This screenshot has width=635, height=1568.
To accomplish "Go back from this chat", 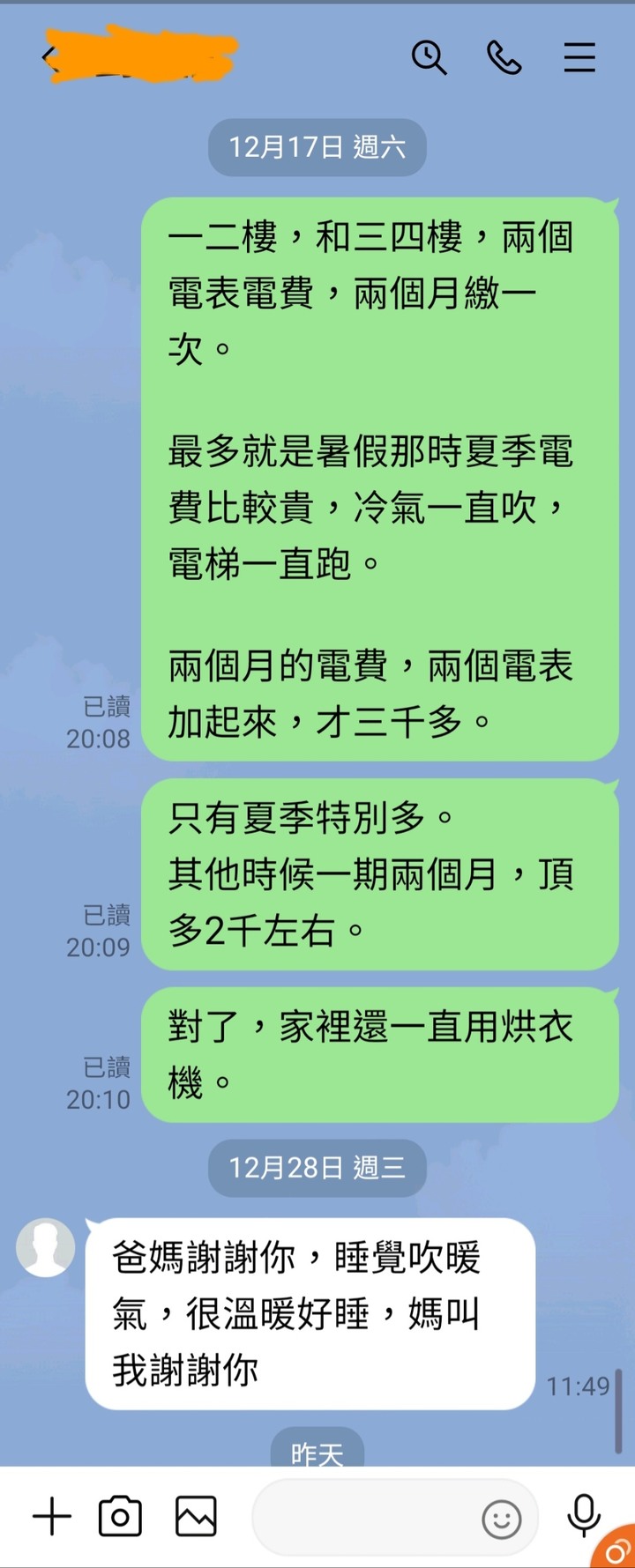I will point(48,58).
